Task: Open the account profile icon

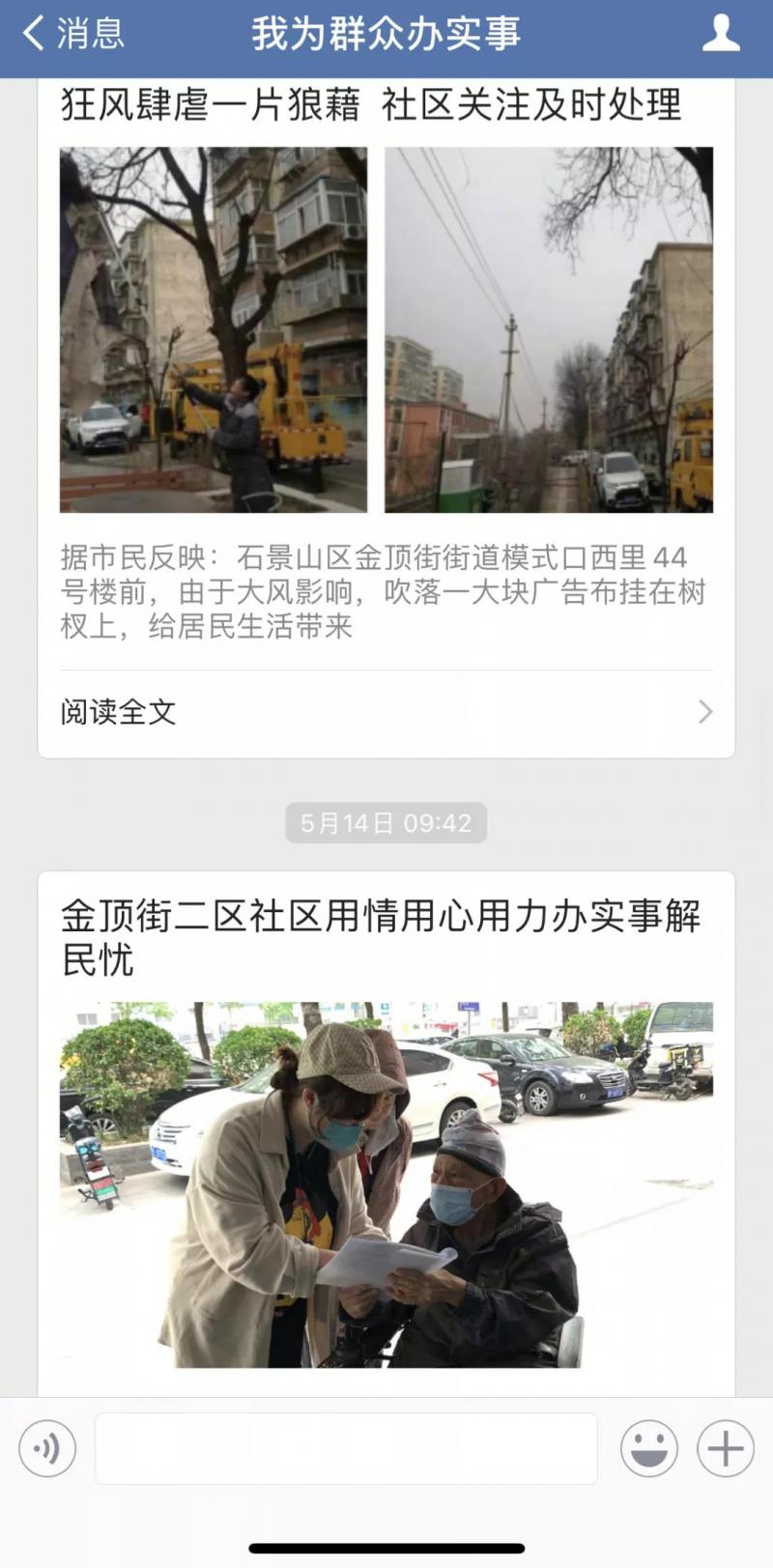Action: point(720,34)
